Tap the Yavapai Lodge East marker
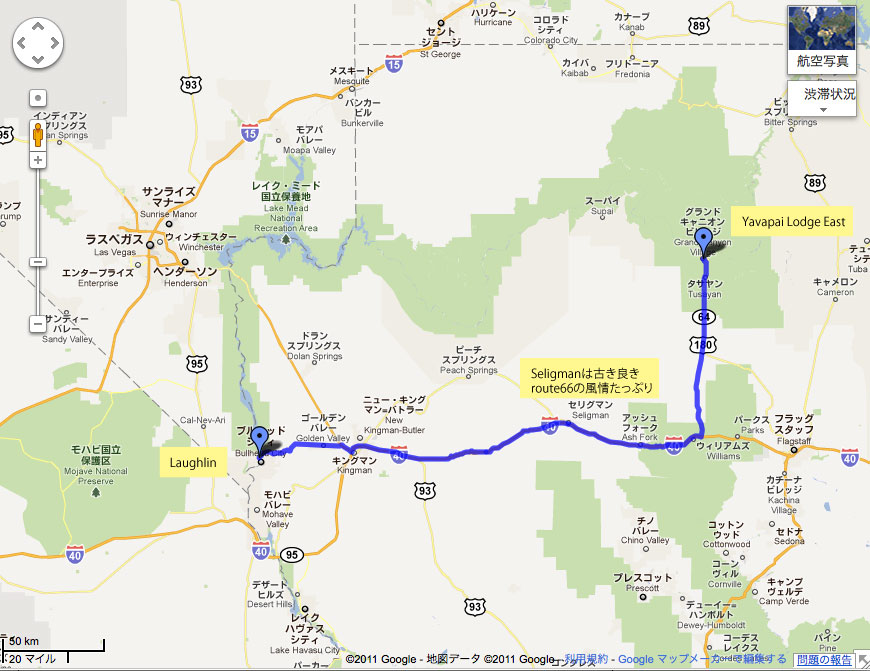Screen dimensions: 870x671 [704, 241]
